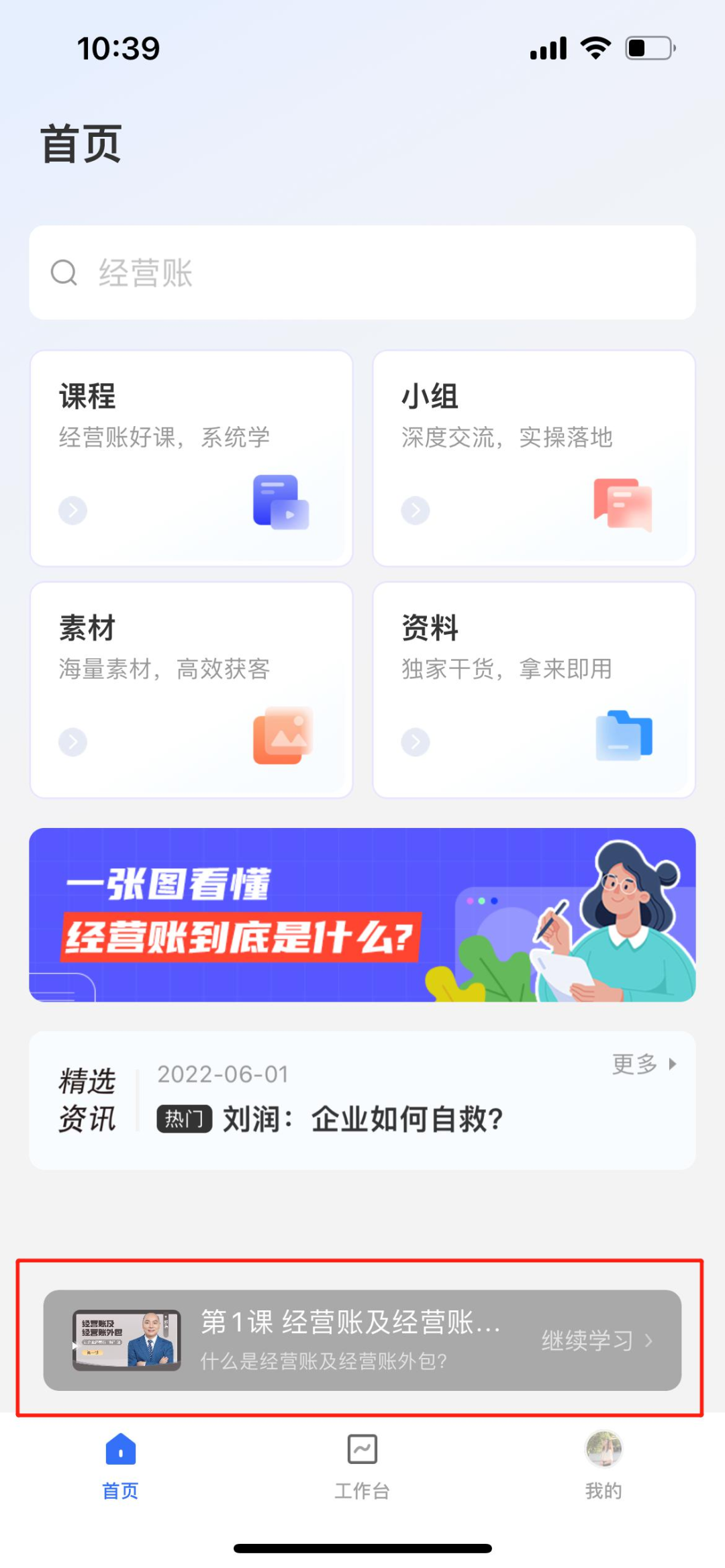The width and height of the screenshot is (725, 1568).
Task: Open the 课程 courses card
Action: pos(191,458)
